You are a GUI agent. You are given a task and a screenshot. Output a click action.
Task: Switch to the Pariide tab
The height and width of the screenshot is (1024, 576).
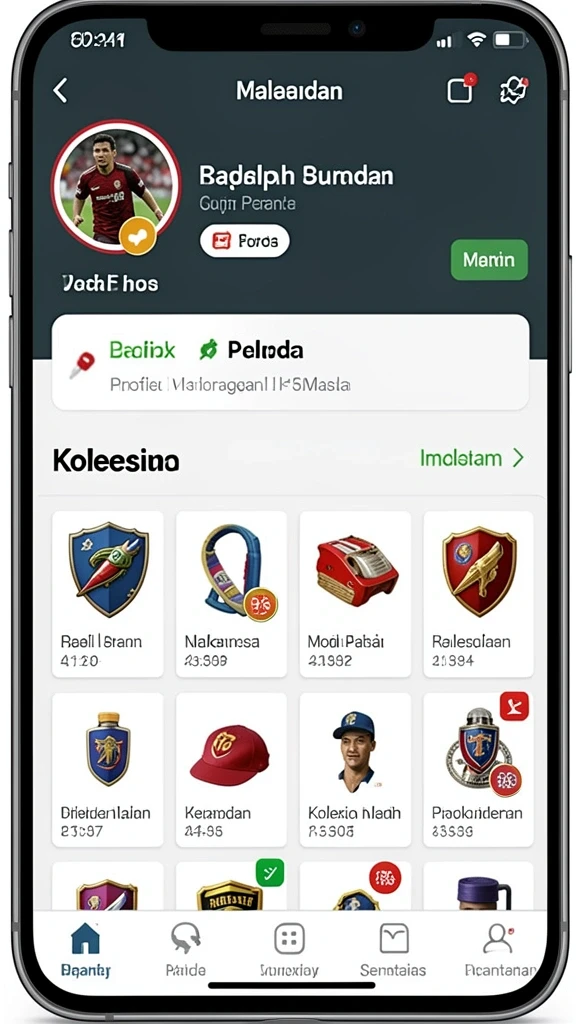tap(186, 950)
